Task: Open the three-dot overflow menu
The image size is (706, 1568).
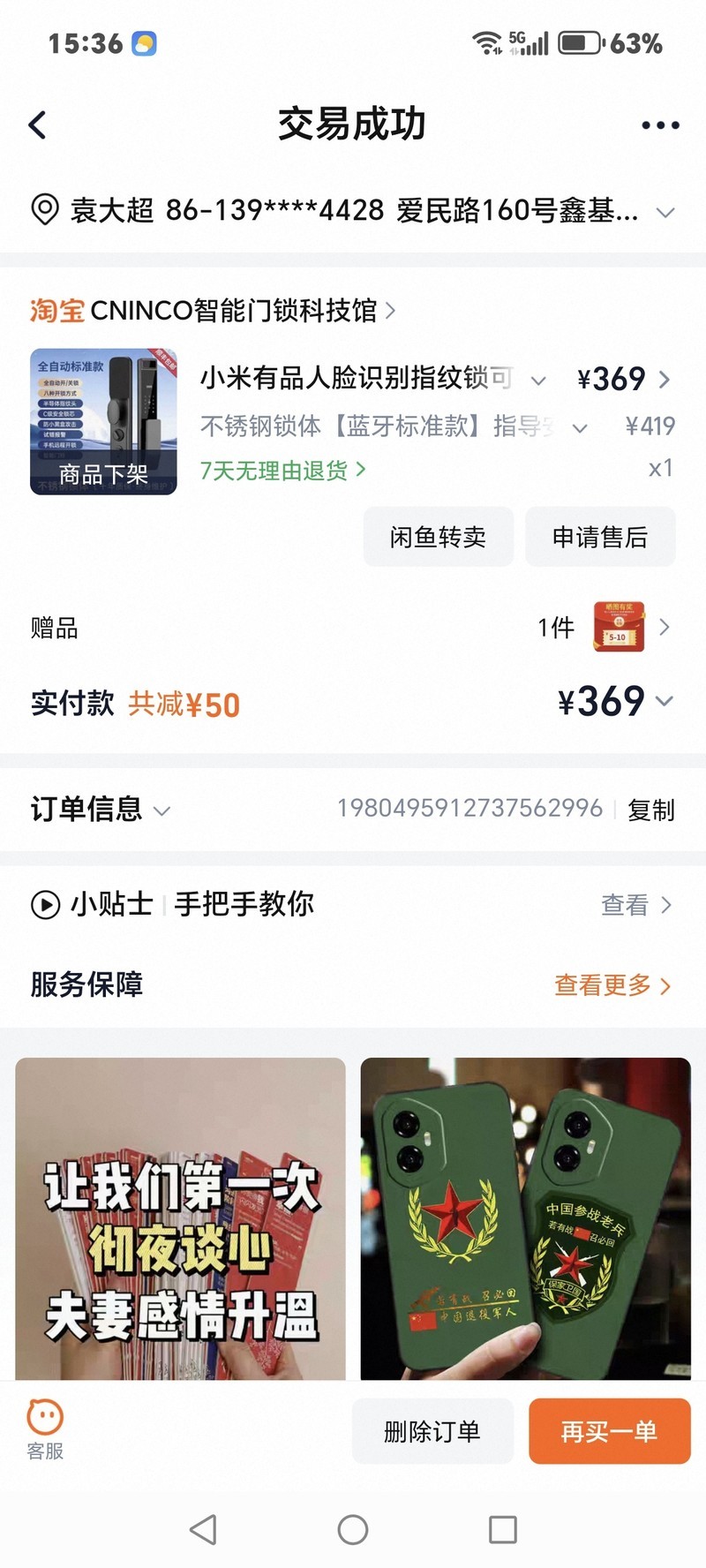Action: coord(660,125)
